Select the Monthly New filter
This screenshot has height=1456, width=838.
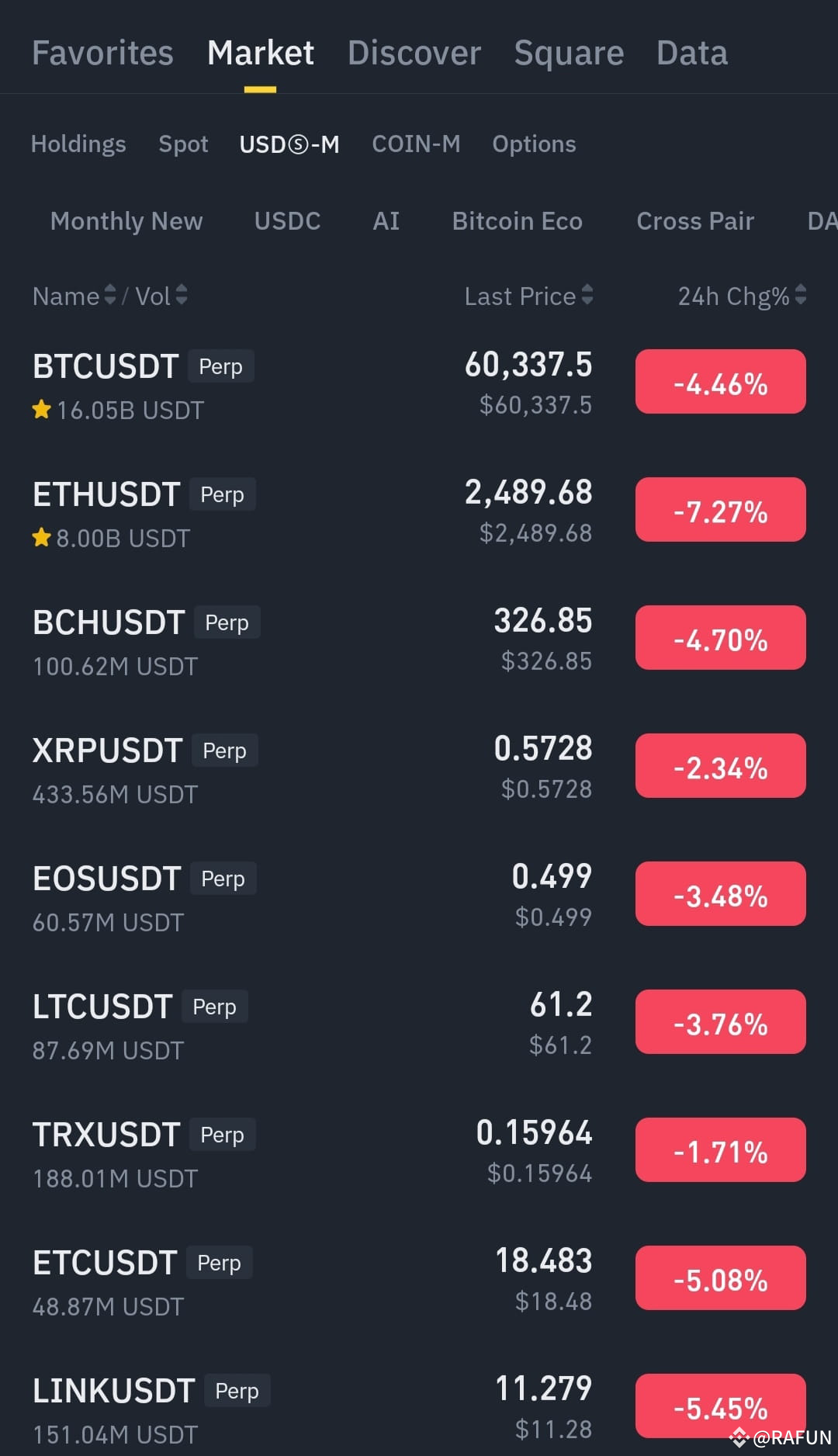coord(126,221)
